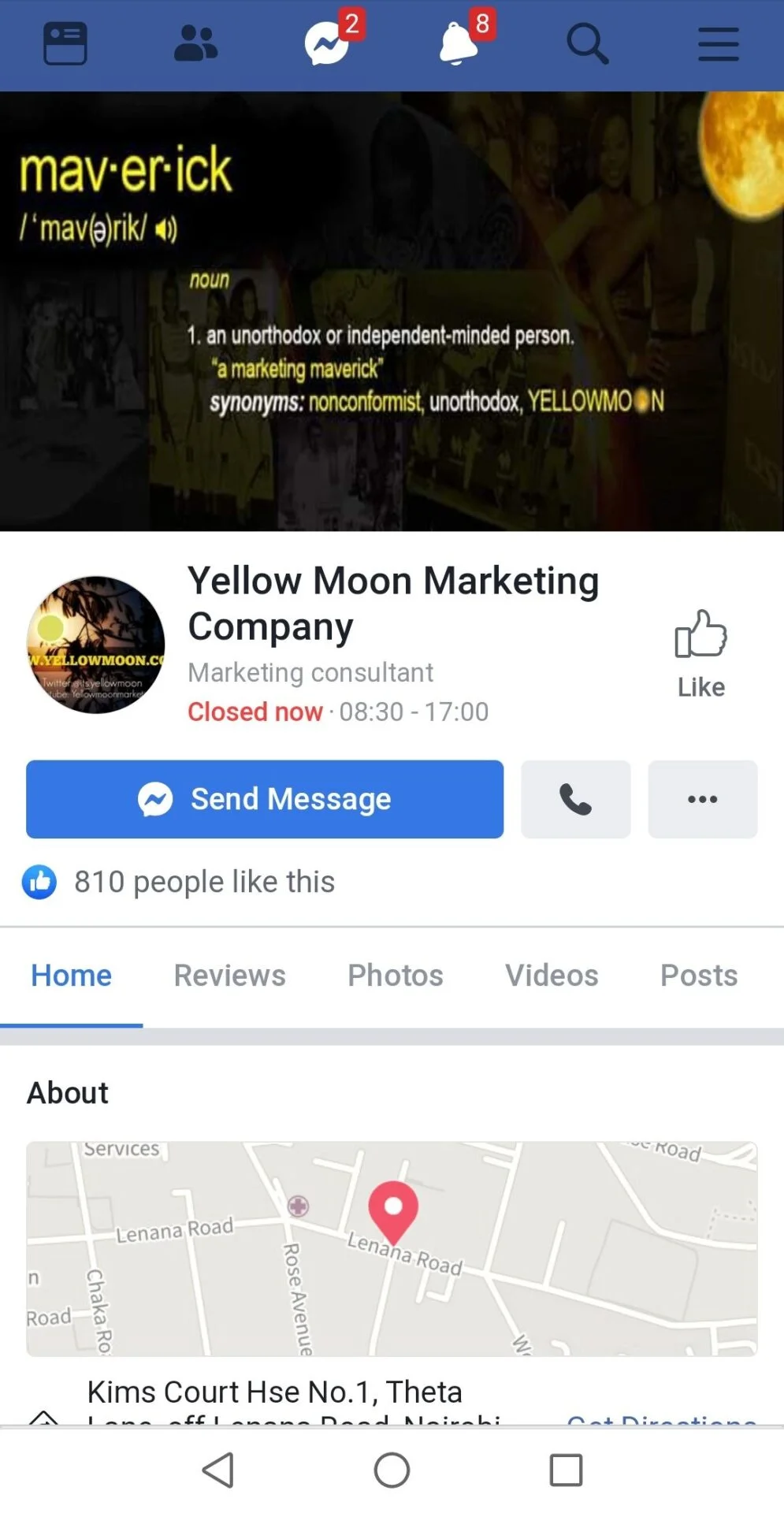The height and width of the screenshot is (1513, 784).
Task: Tap the Send Message button
Action: (x=265, y=799)
